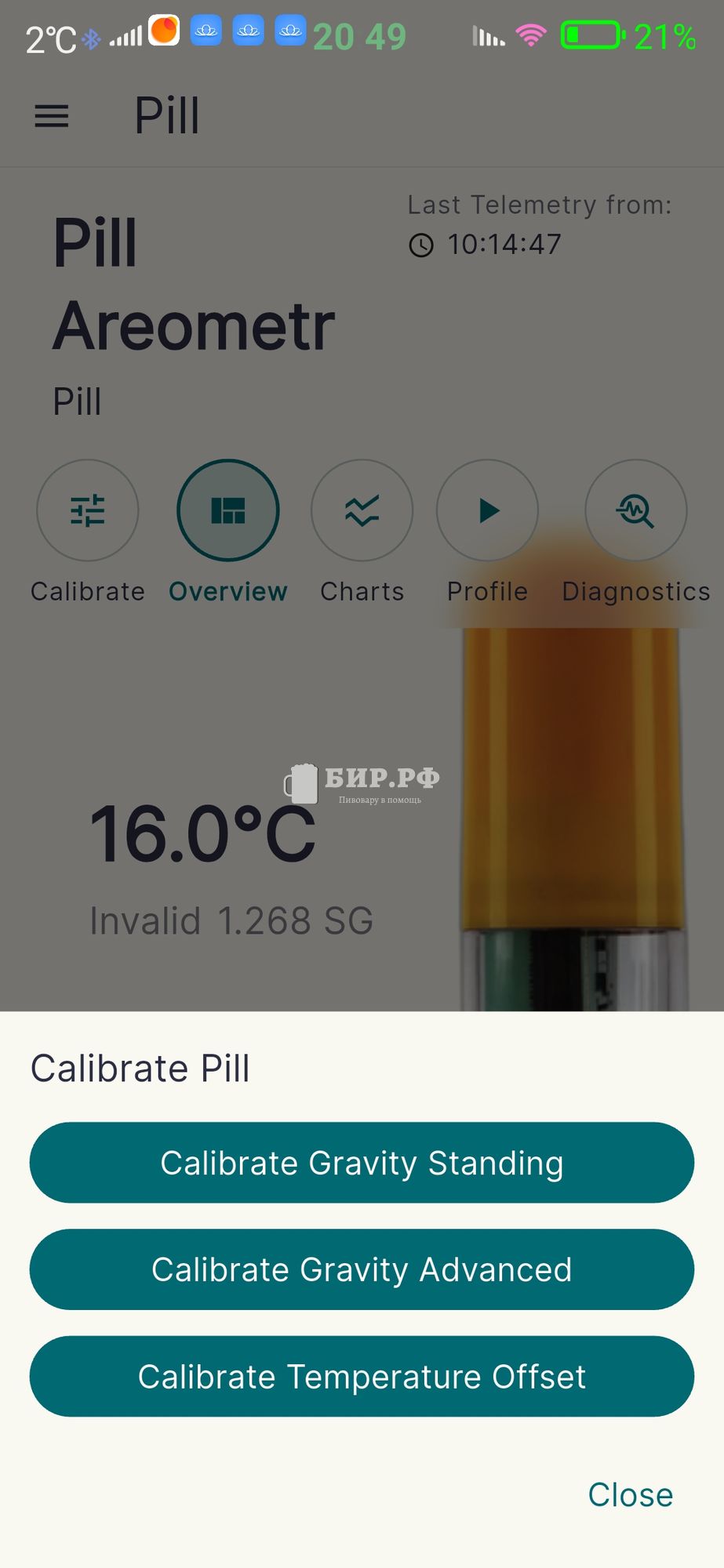Select Calibrate Temperature Offset
The height and width of the screenshot is (1568, 724).
coord(362,1376)
